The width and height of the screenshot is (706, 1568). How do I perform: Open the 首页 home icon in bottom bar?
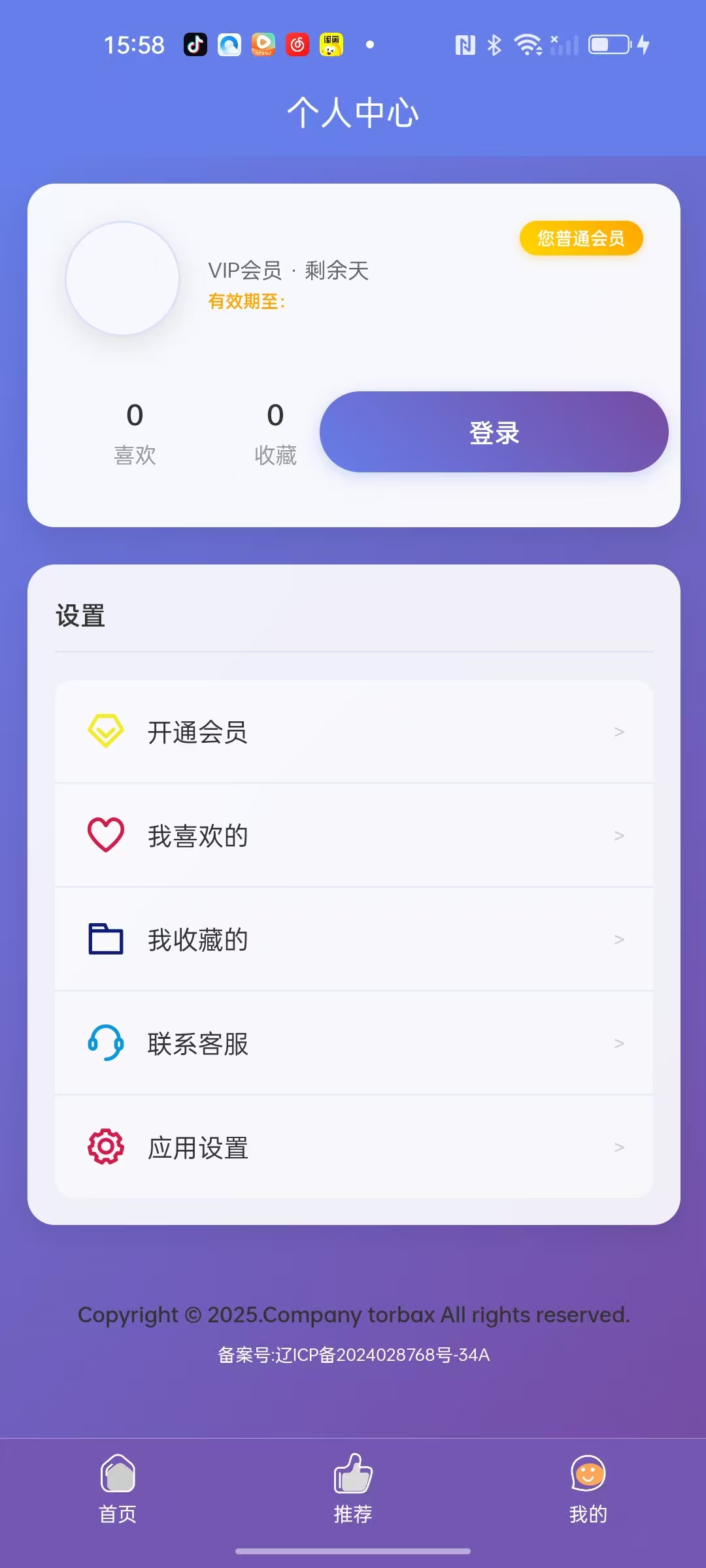118,1473
